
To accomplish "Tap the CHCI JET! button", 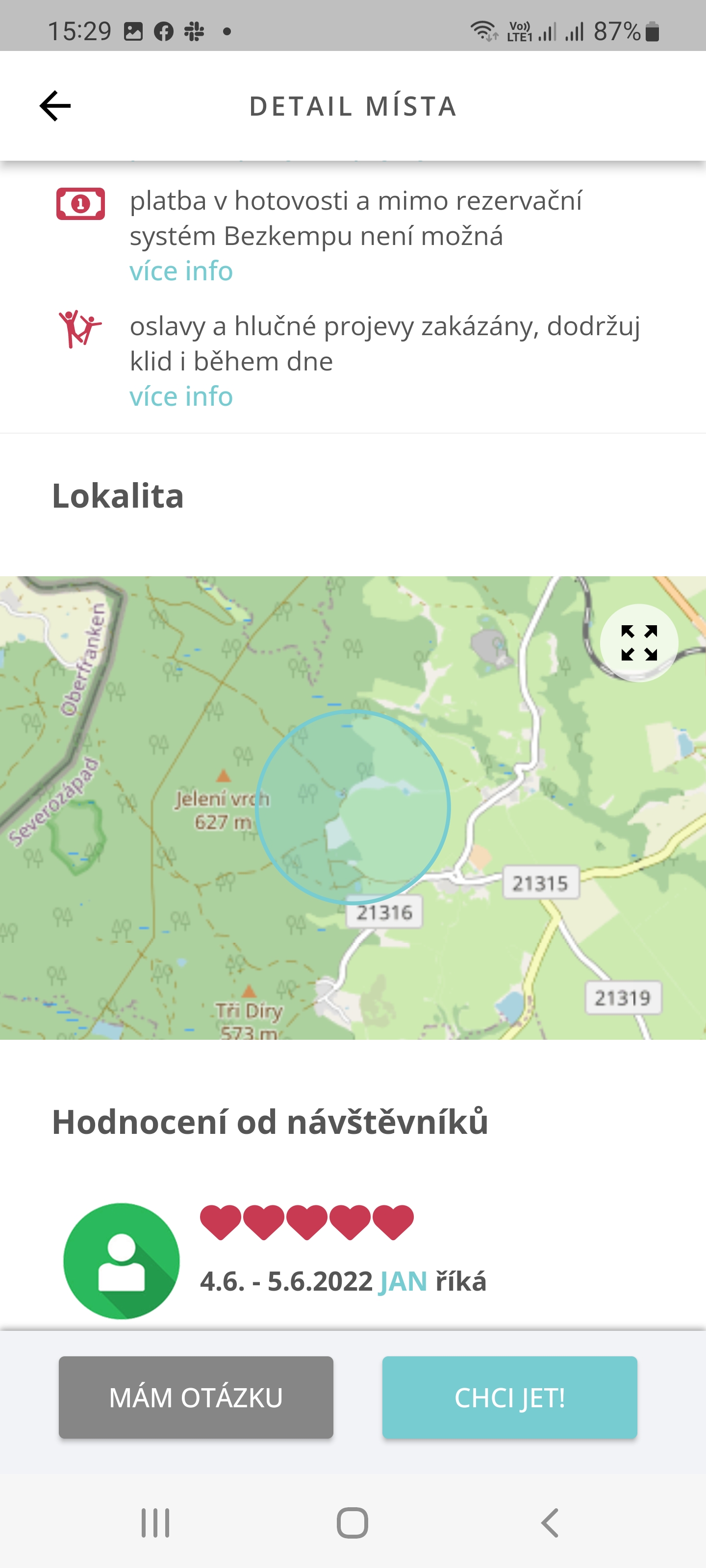I will coord(510,1397).
